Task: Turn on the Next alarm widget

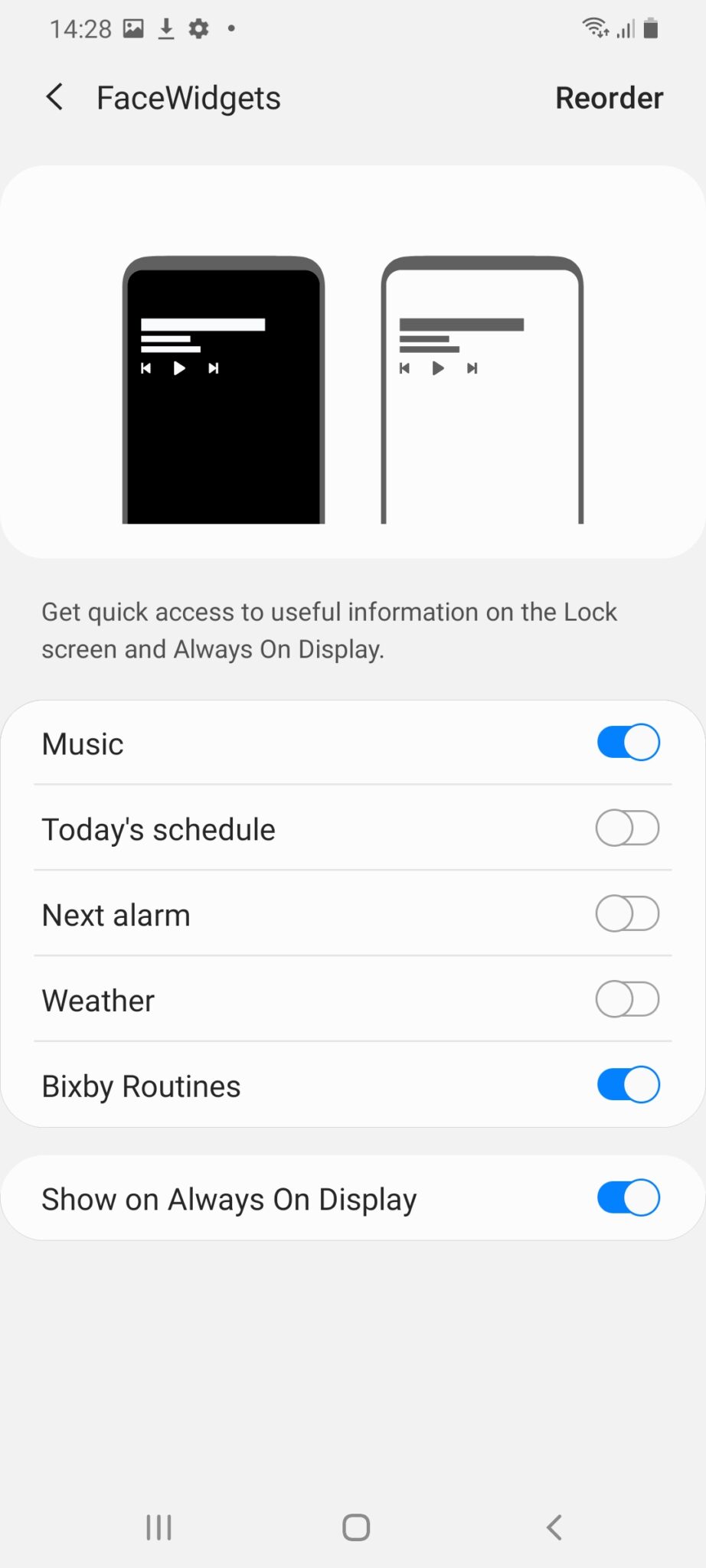Action: [627, 913]
